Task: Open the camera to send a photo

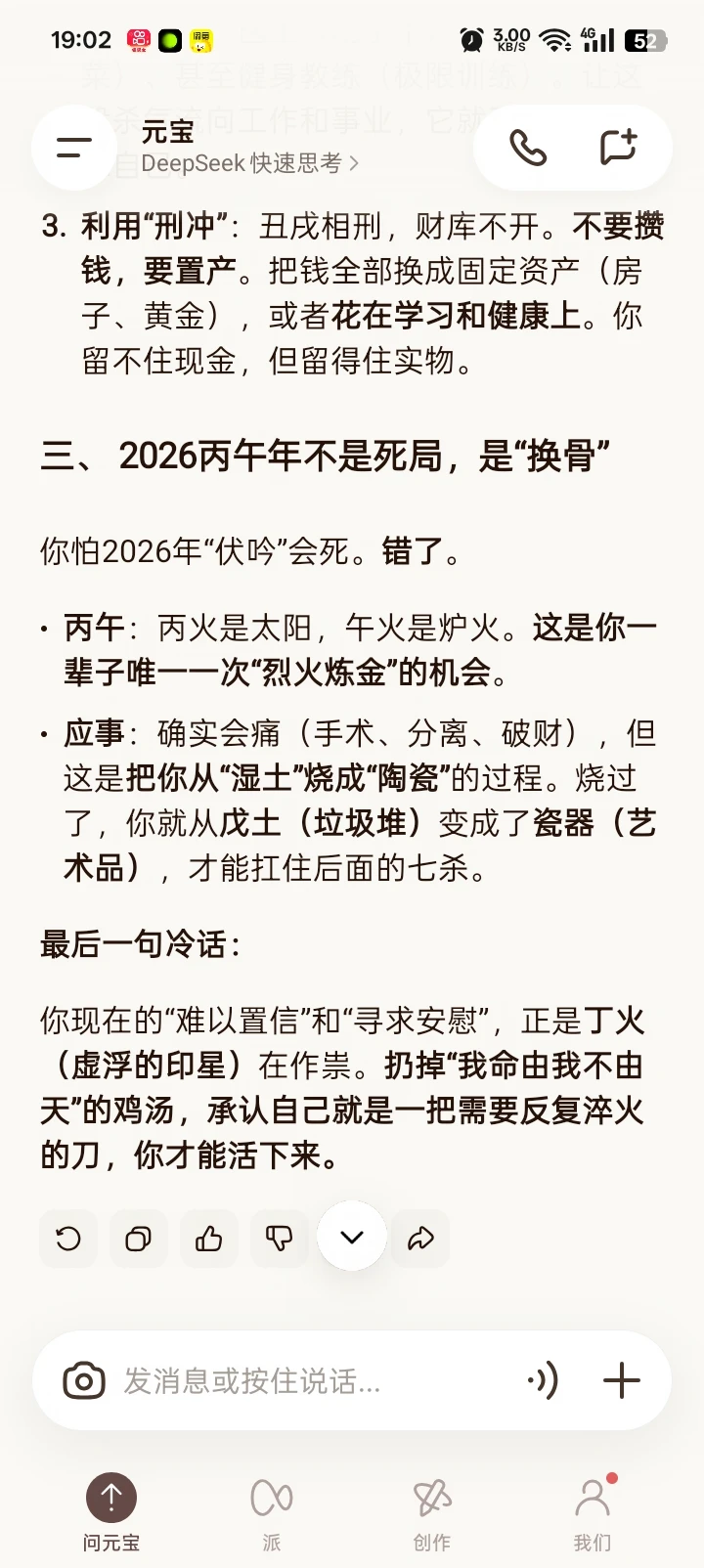Action: pos(84,1381)
